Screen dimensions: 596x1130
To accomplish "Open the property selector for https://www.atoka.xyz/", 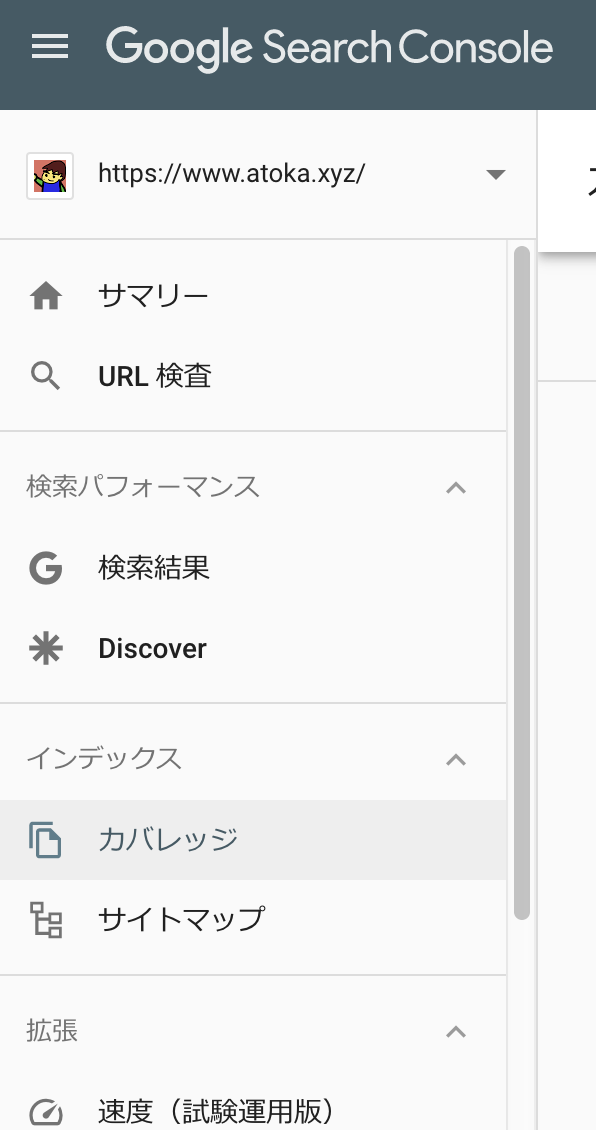I will (x=267, y=174).
